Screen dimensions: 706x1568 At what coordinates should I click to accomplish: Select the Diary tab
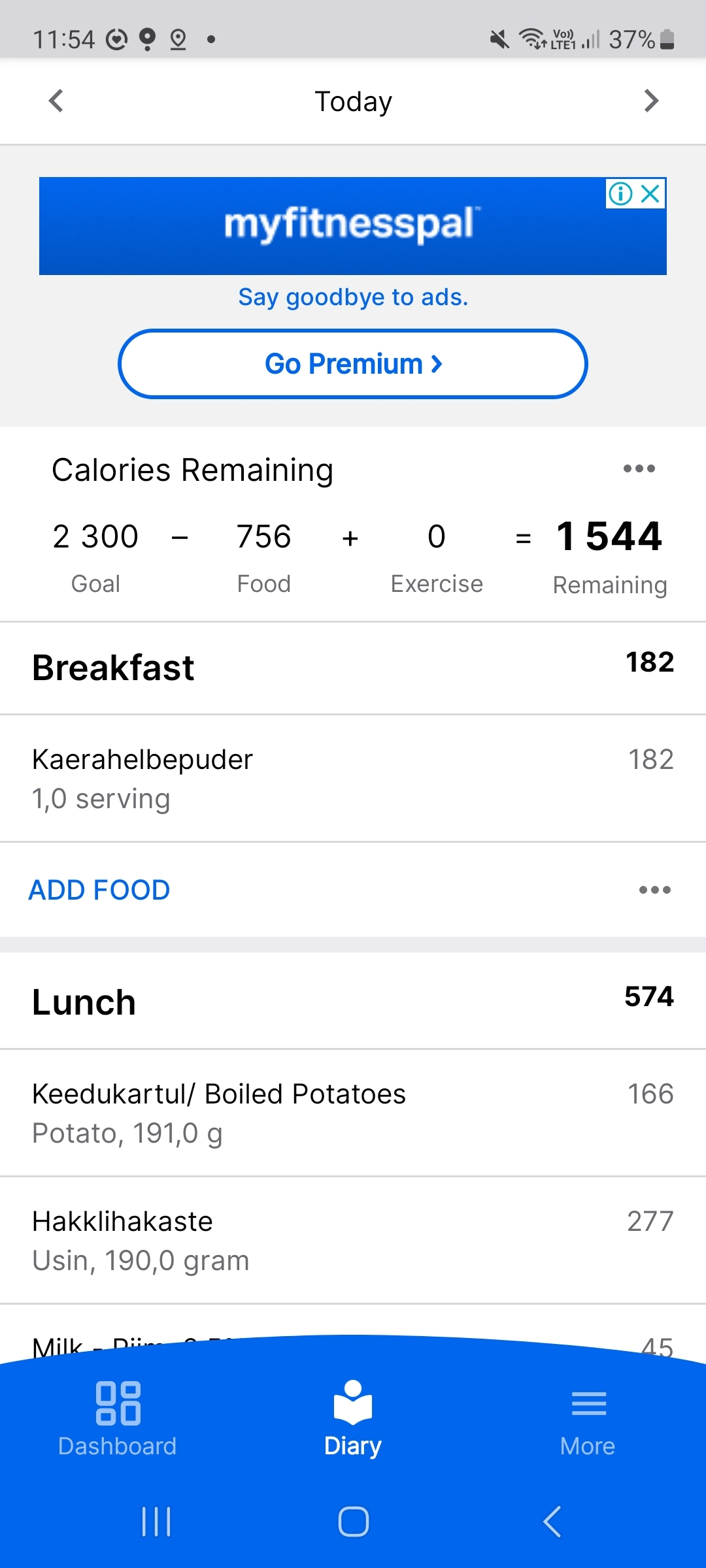click(x=353, y=1418)
